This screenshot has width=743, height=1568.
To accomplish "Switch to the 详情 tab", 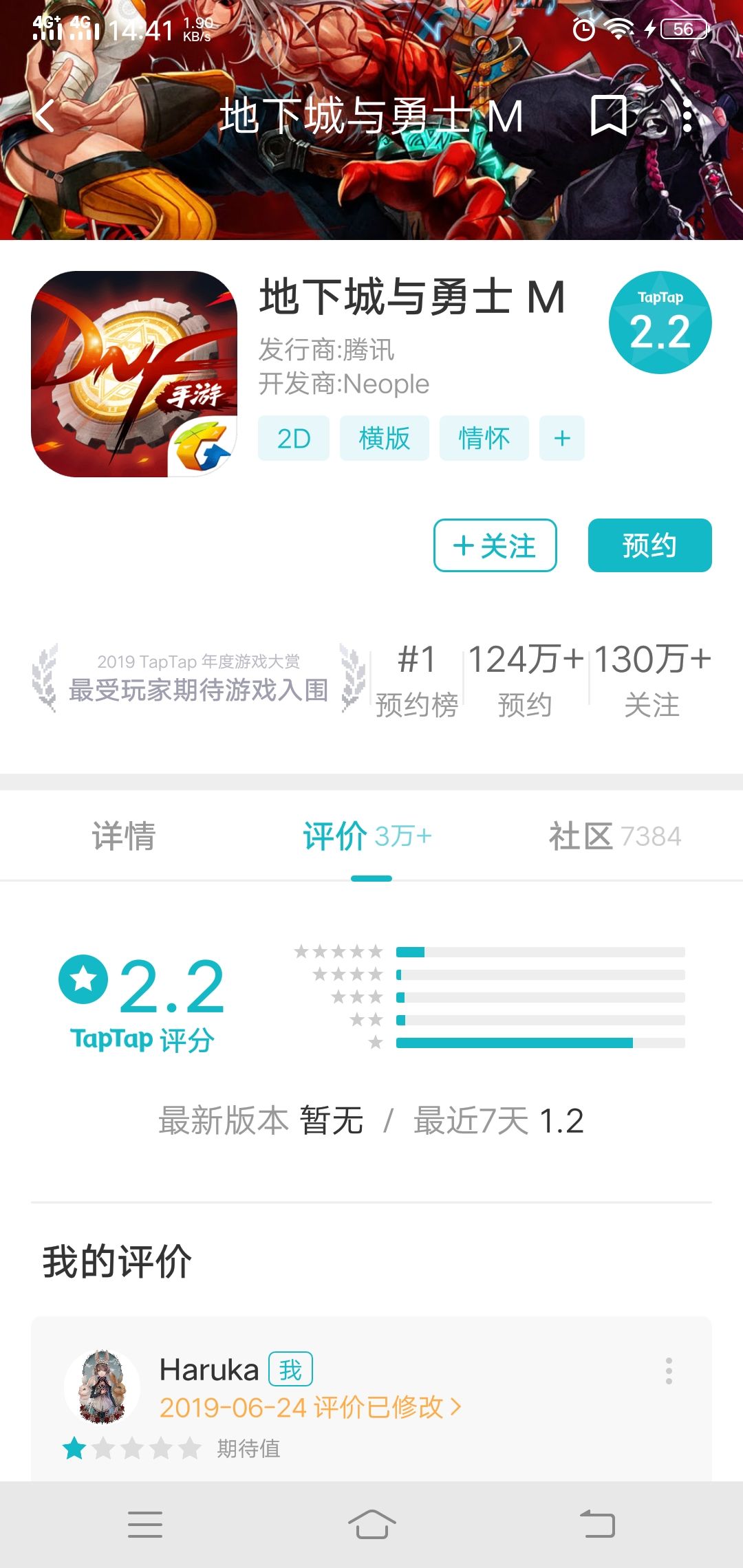I will [124, 836].
